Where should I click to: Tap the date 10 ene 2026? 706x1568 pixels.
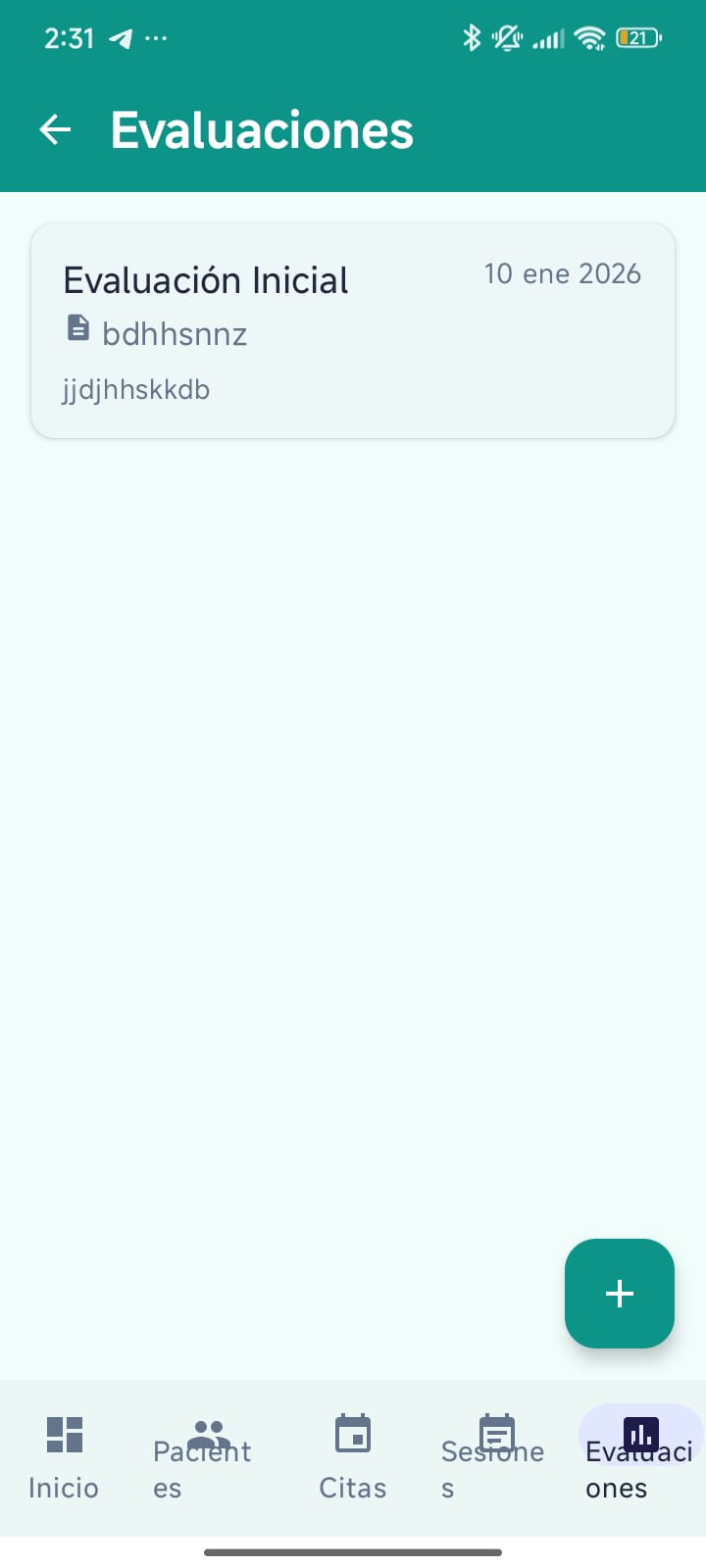pos(562,274)
